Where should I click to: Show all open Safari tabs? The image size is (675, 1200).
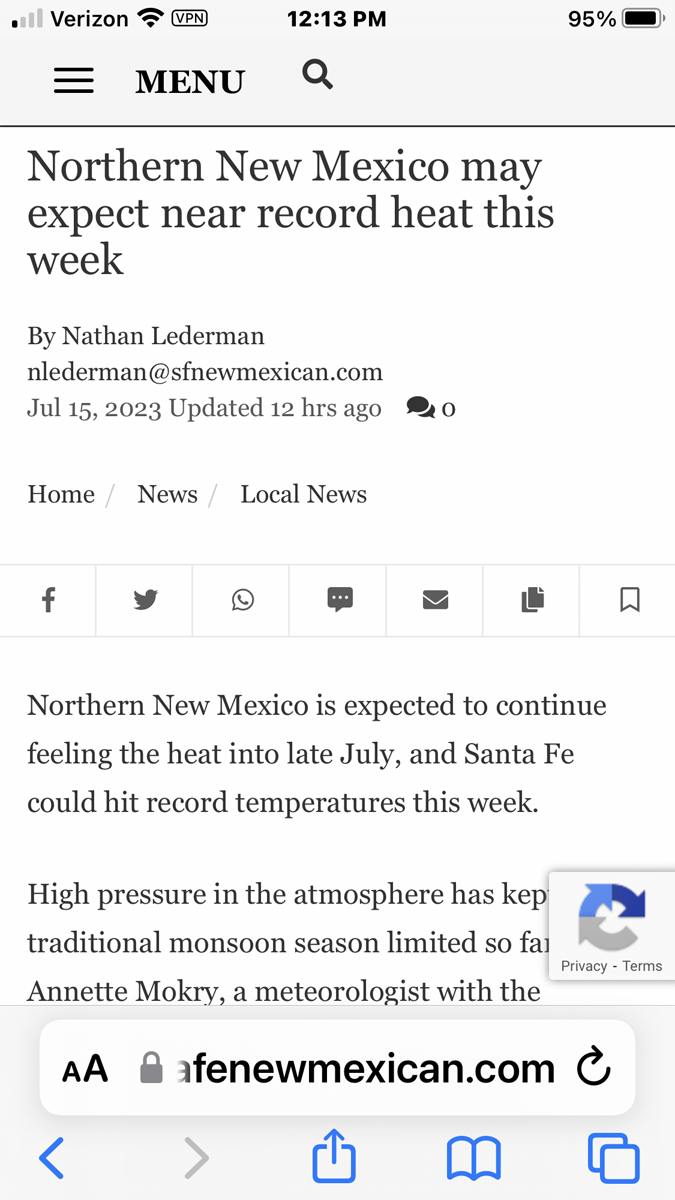coord(613,1158)
